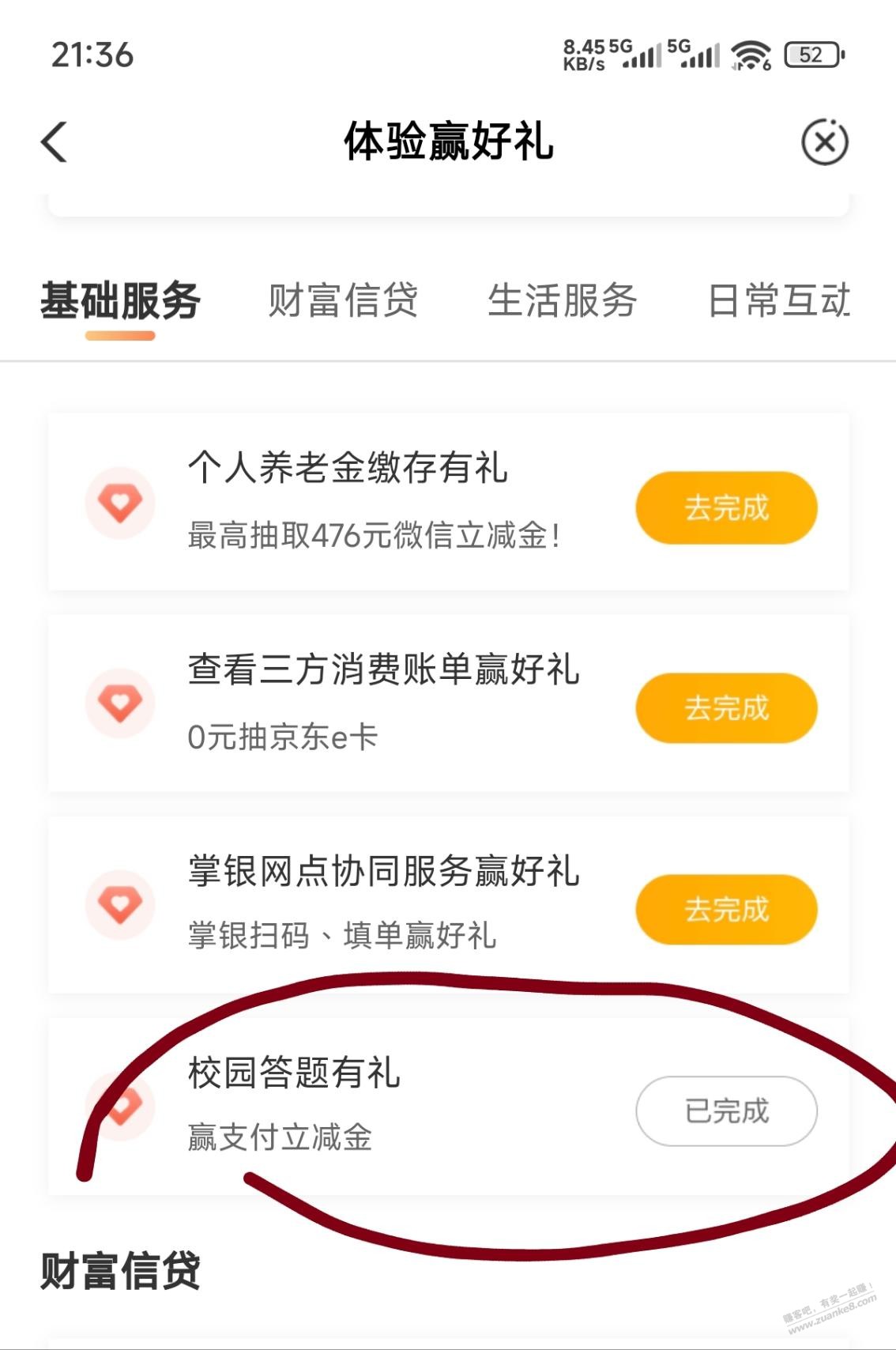
Task: Tap 去完成 for 个人养老金缴存有礼
Action: [726, 507]
